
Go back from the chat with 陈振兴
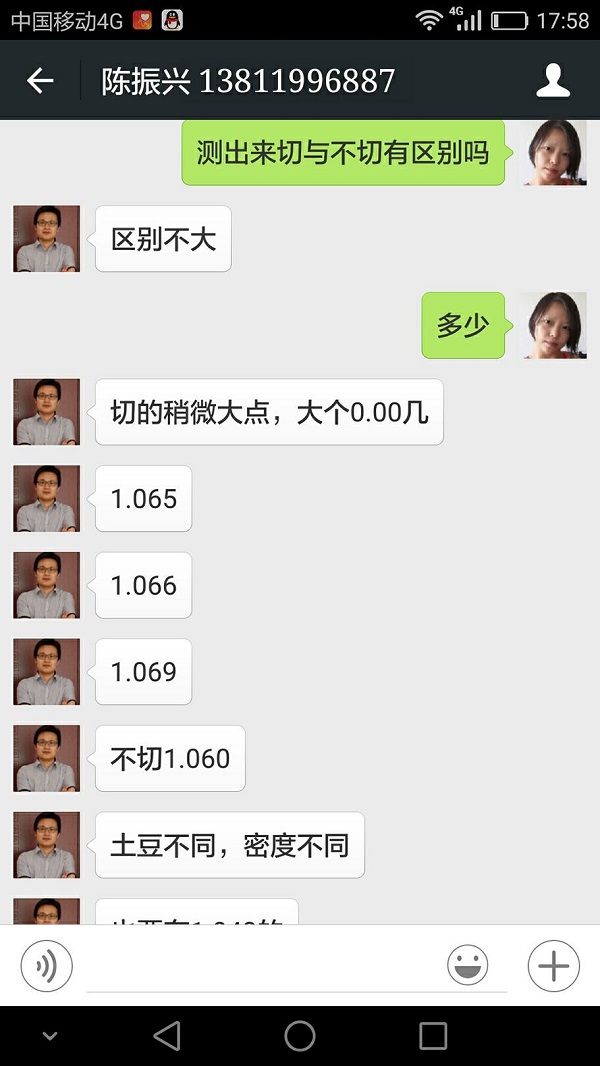(40, 81)
